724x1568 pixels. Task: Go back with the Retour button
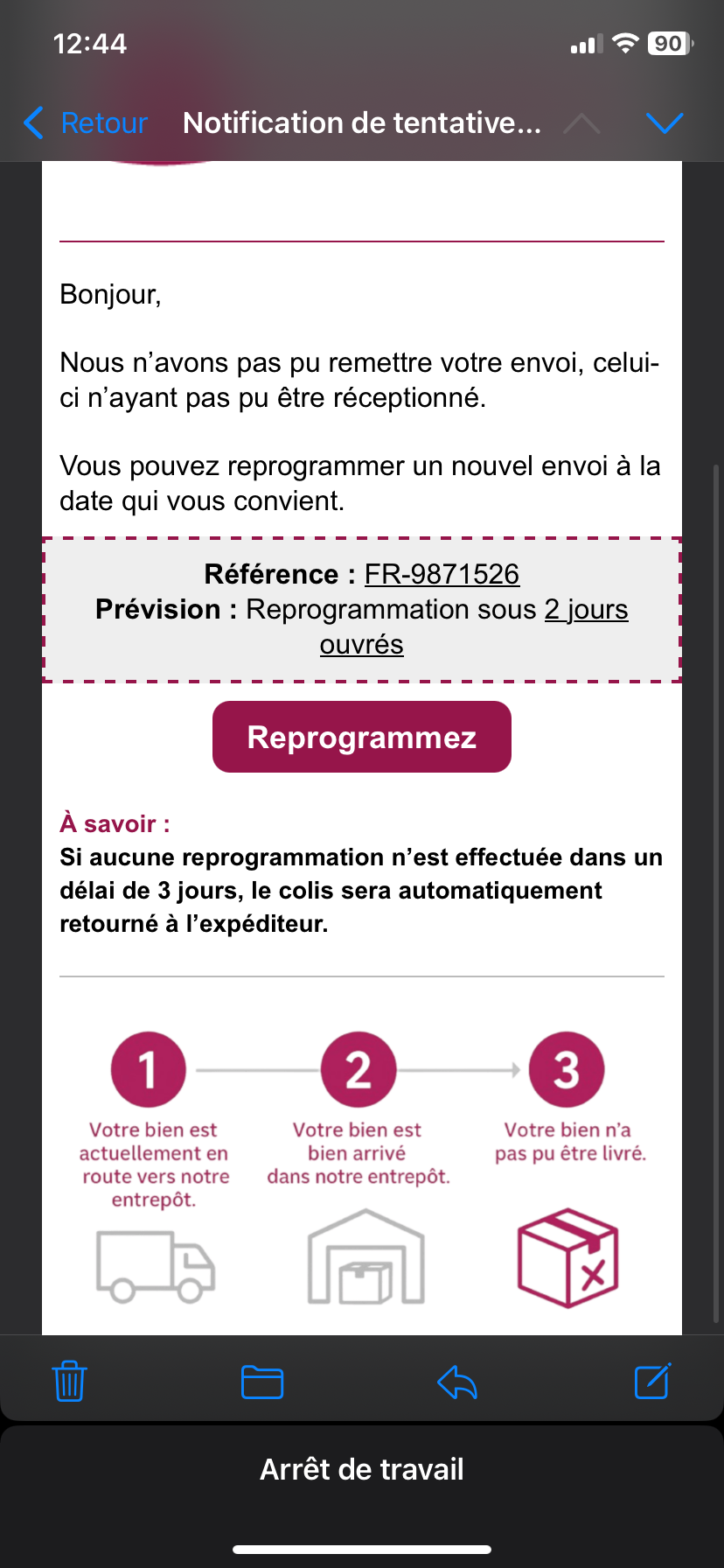coord(86,123)
